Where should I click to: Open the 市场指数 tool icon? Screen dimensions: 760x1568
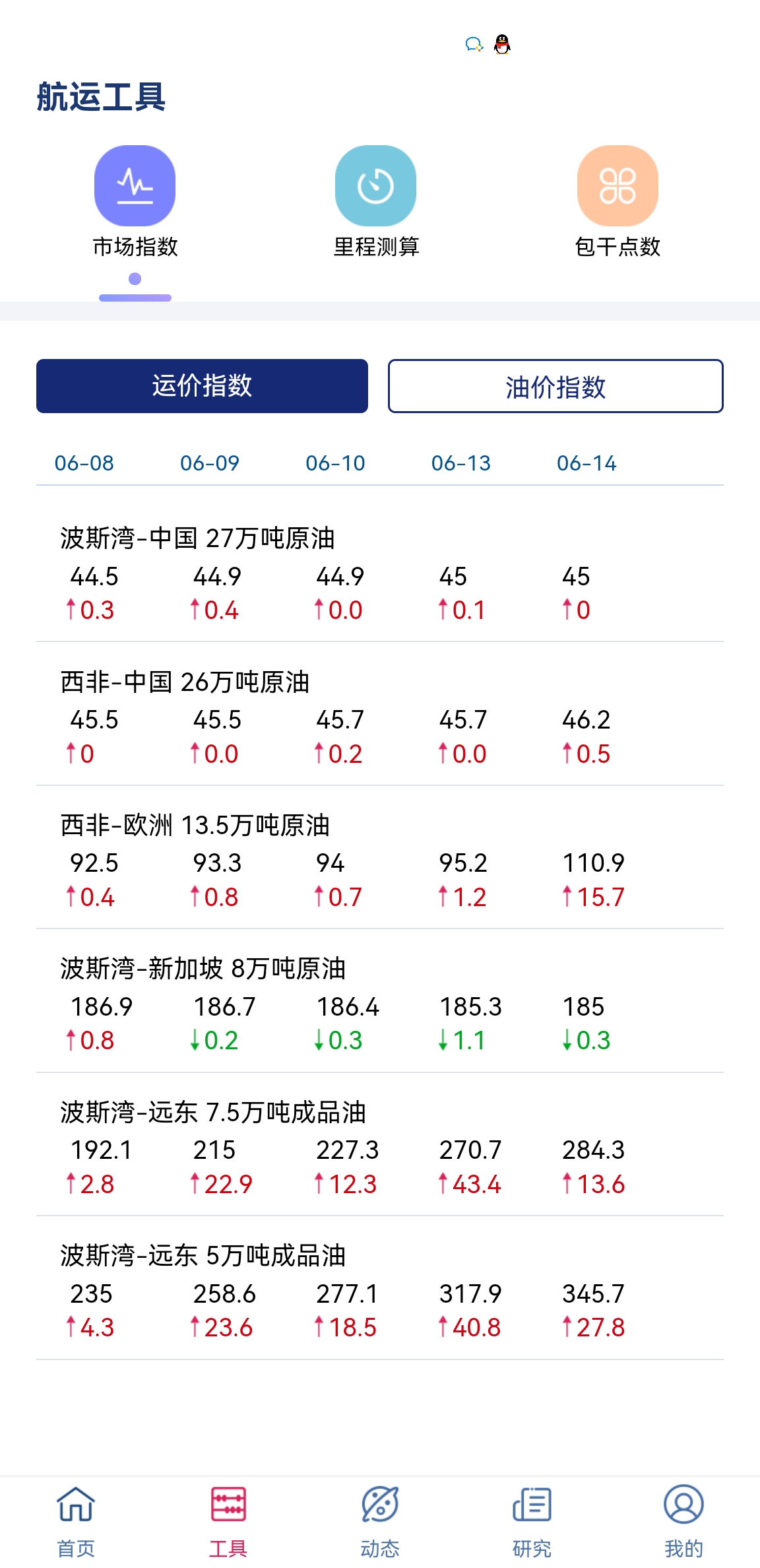135,185
